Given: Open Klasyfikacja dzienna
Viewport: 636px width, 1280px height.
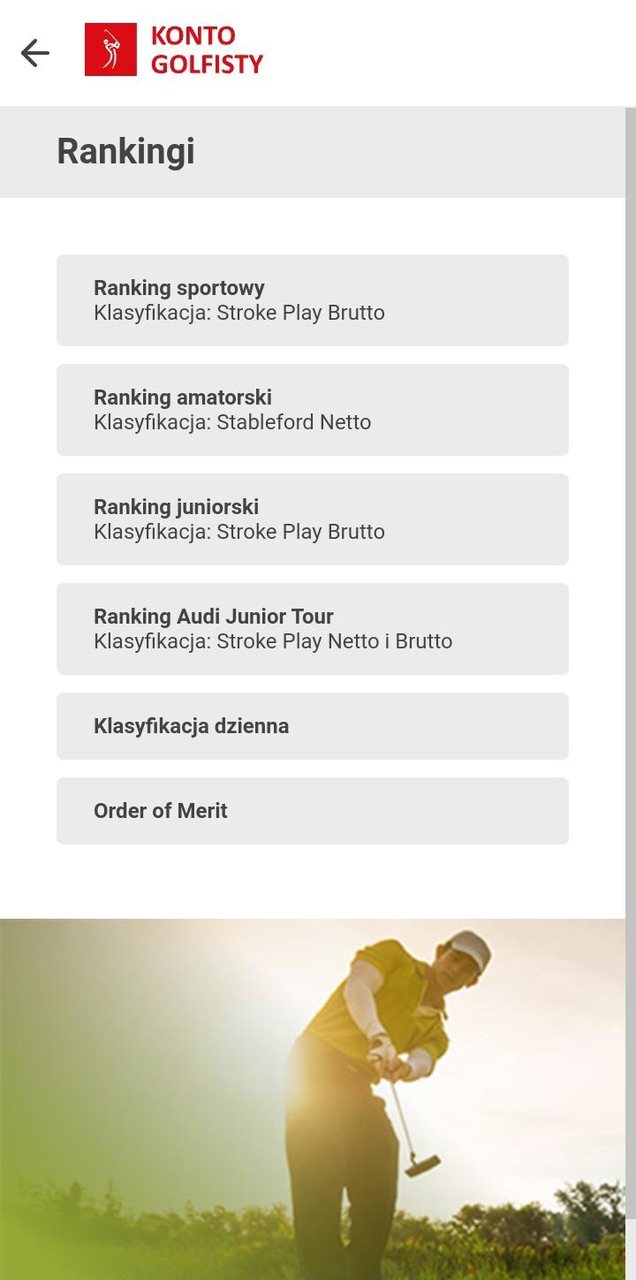Looking at the screenshot, I should 312,726.
